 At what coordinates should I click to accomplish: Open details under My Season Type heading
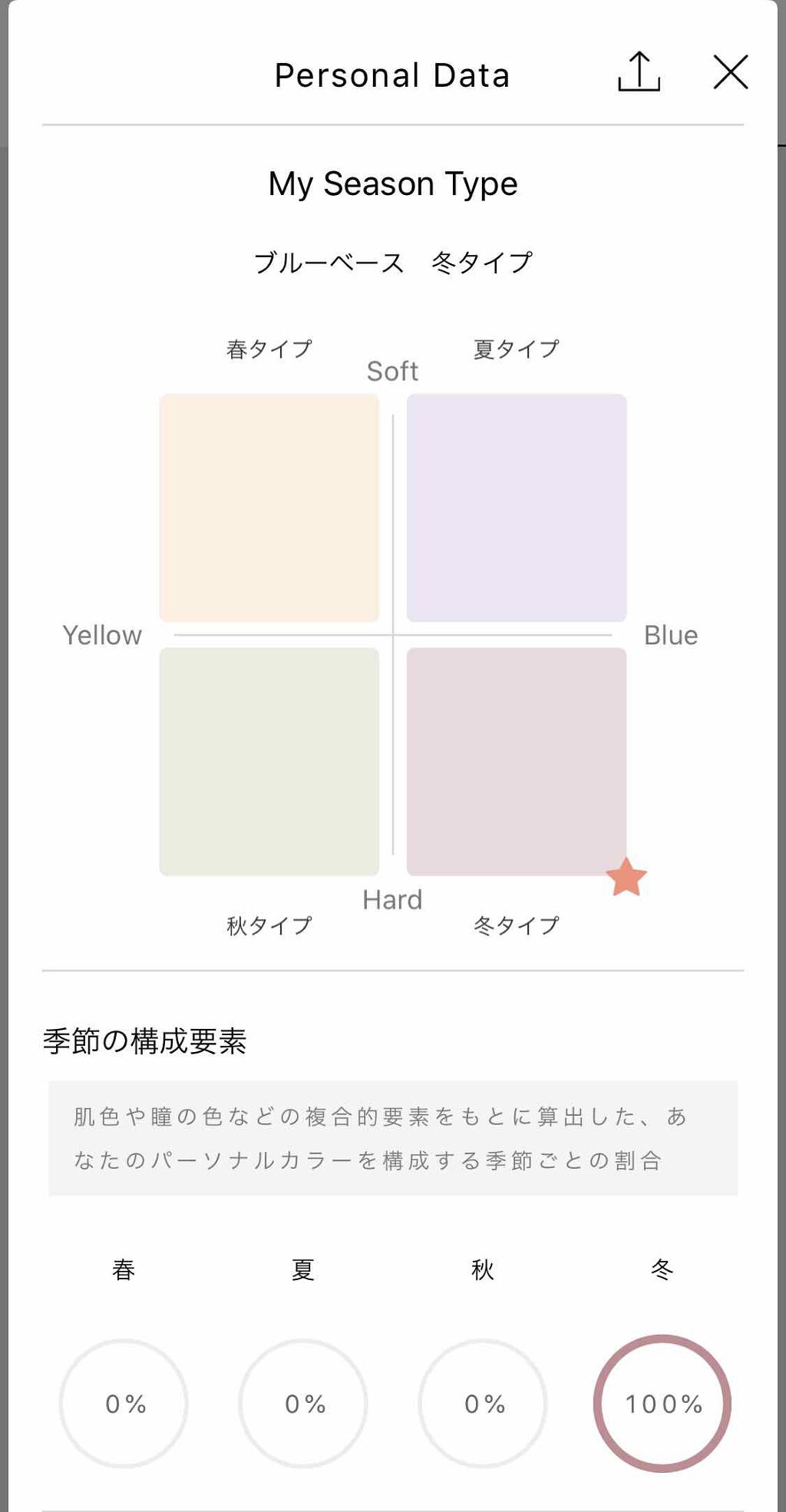click(x=393, y=183)
